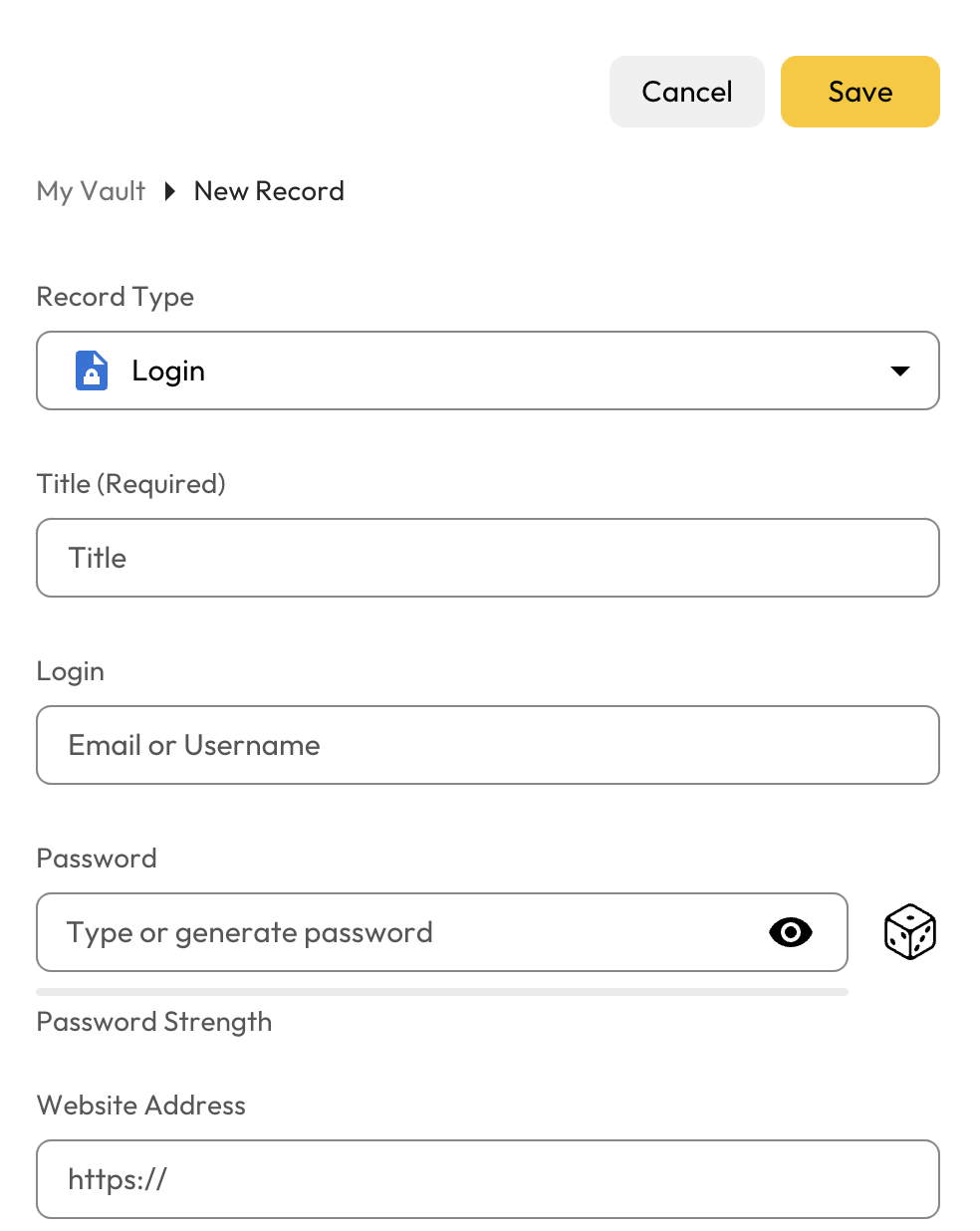Toggle password visibility with eye icon
The image size is (980, 1231).
click(791, 932)
